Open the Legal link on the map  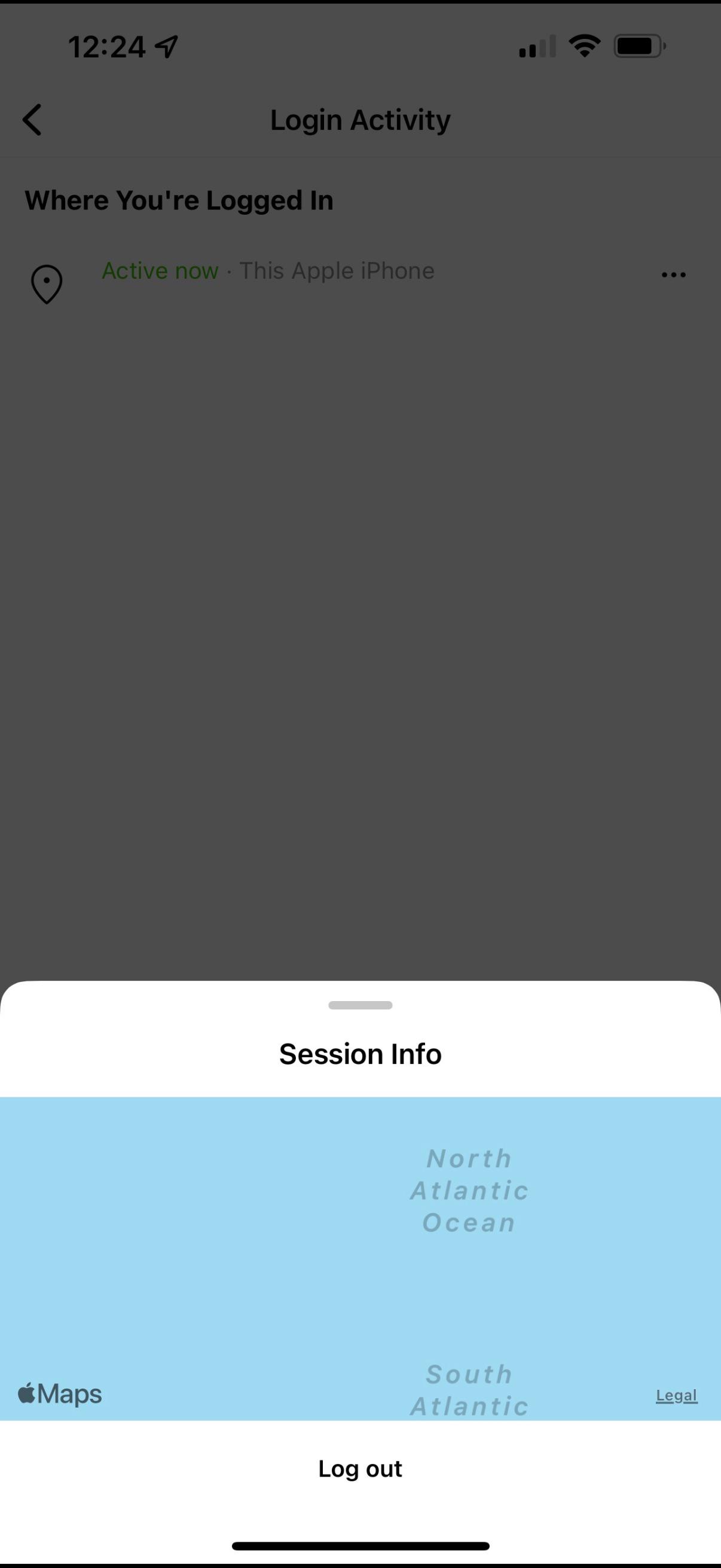point(676,1395)
